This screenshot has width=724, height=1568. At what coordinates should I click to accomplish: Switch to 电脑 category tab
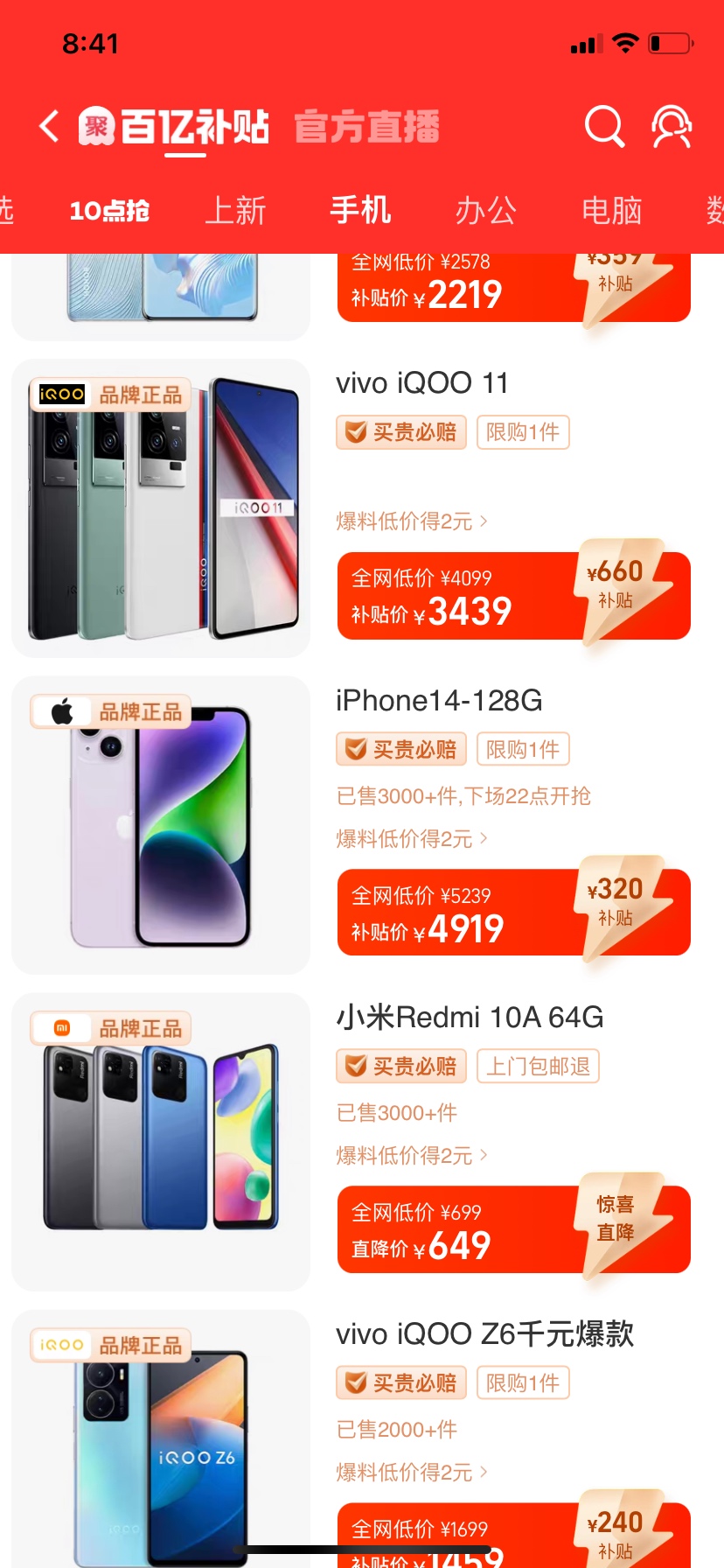click(611, 211)
